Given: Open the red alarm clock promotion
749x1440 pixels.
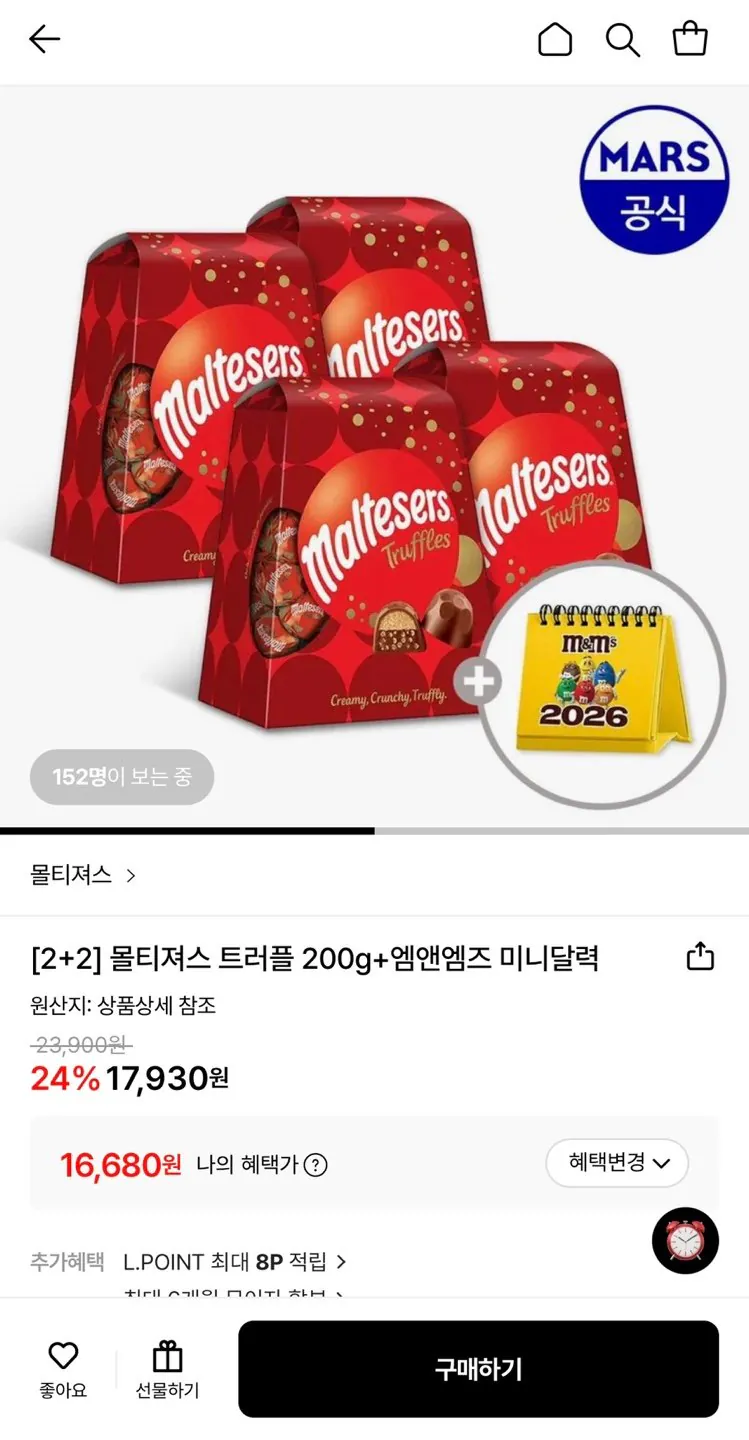Looking at the screenshot, I should pyautogui.click(x=686, y=1240).
